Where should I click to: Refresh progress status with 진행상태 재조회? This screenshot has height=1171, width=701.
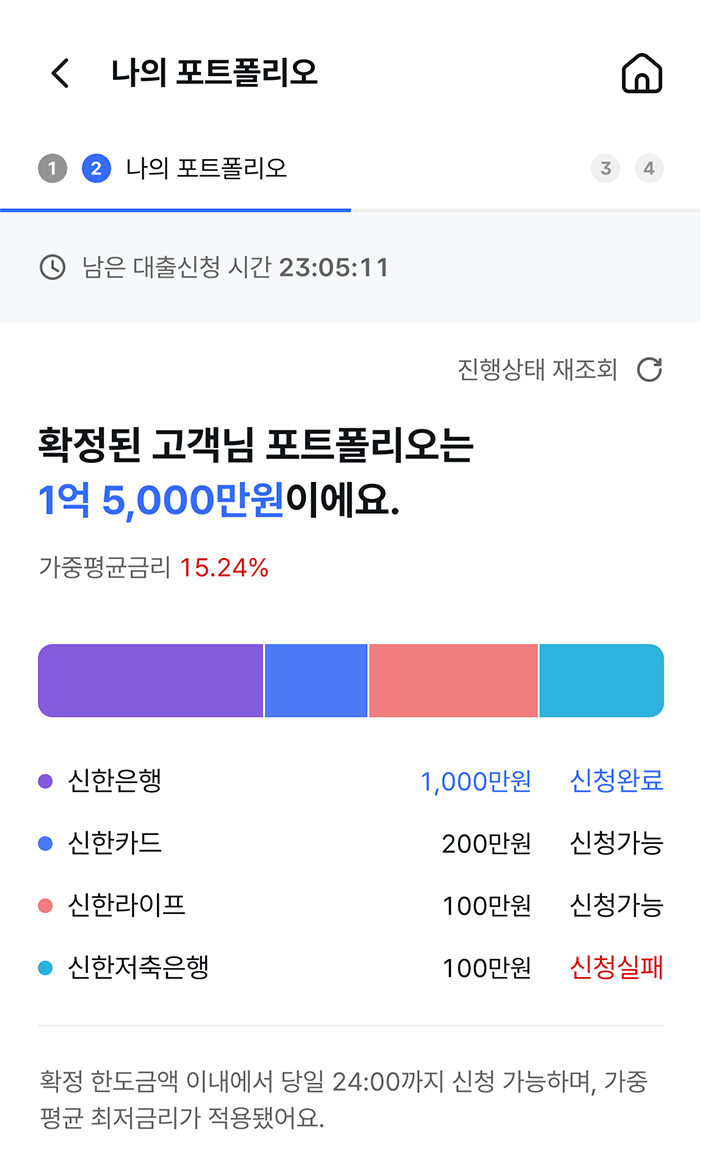pos(560,370)
